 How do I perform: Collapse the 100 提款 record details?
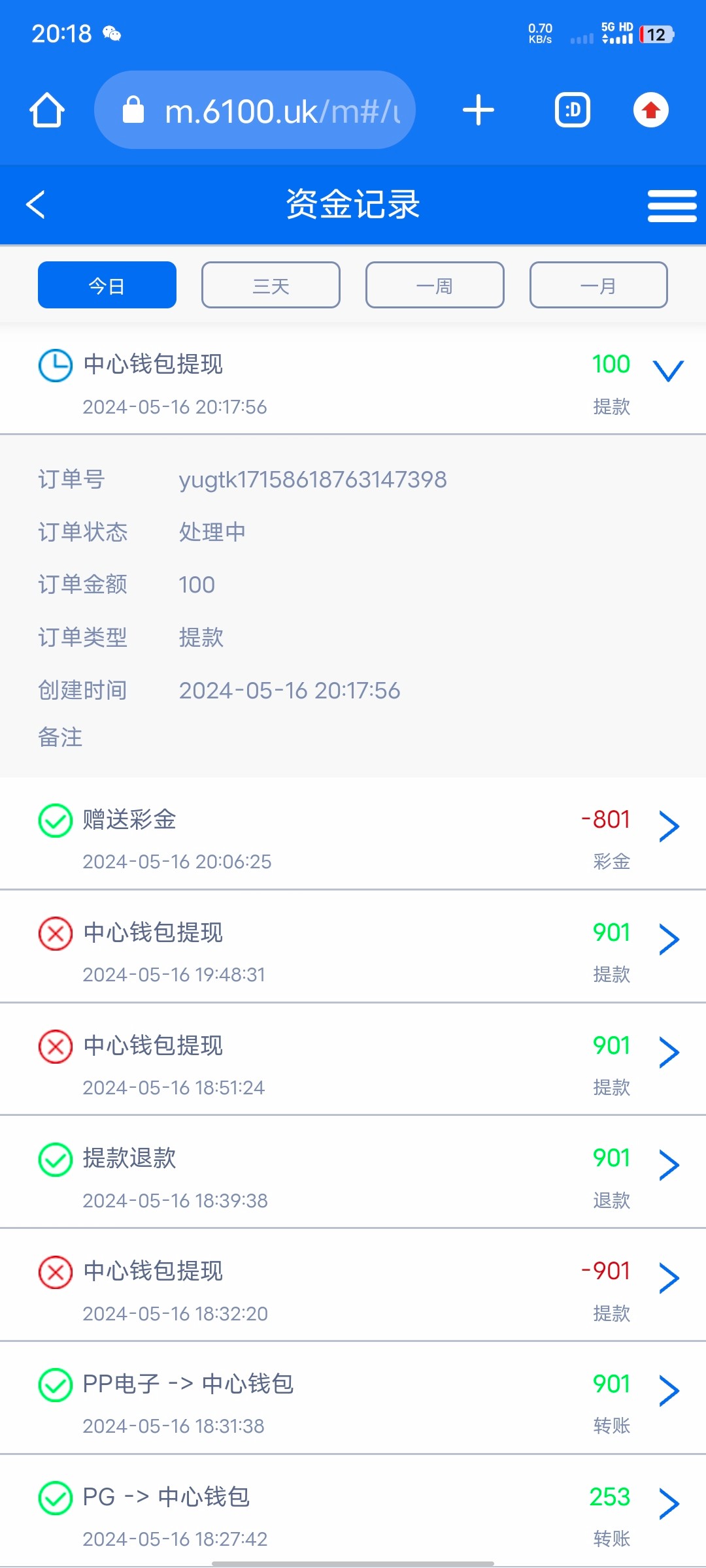point(668,370)
